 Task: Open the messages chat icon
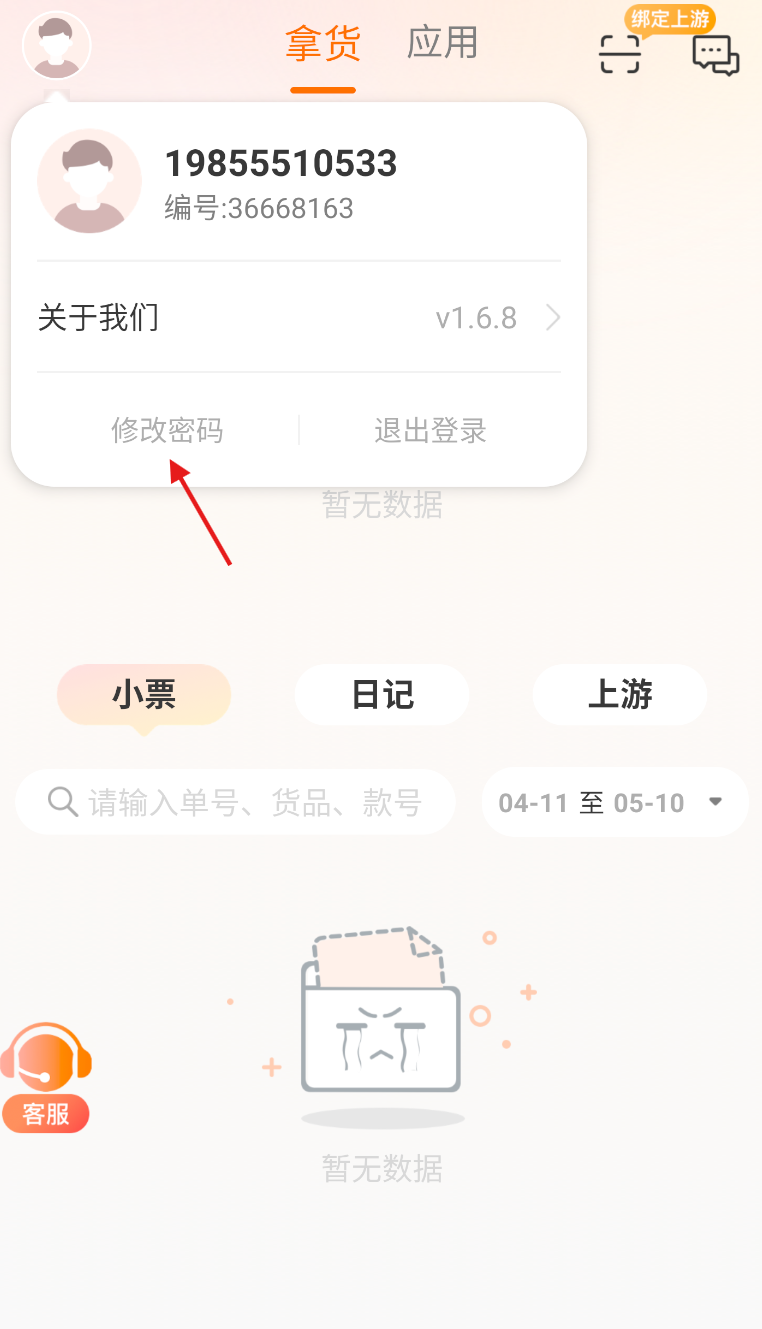coord(716,55)
